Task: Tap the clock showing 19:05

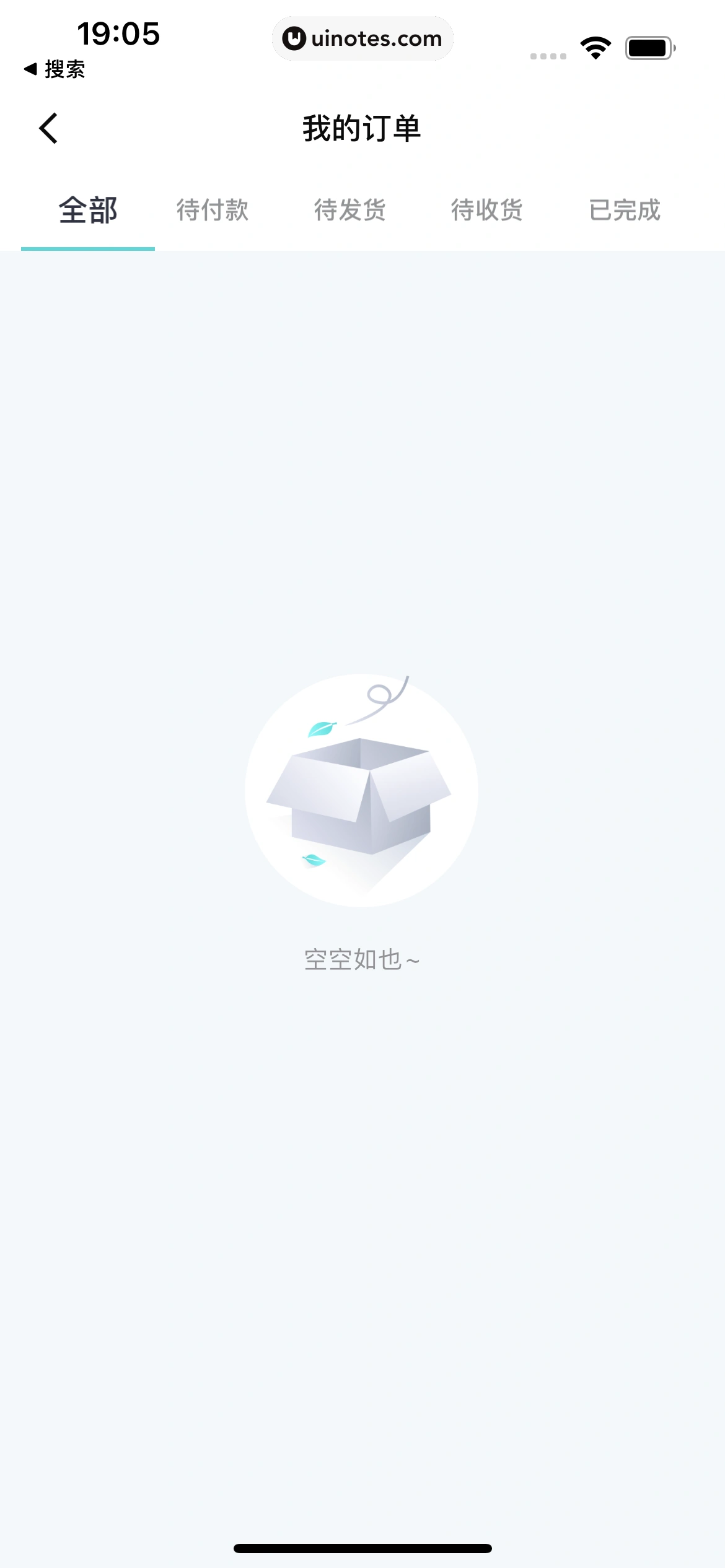Action: [x=120, y=35]
